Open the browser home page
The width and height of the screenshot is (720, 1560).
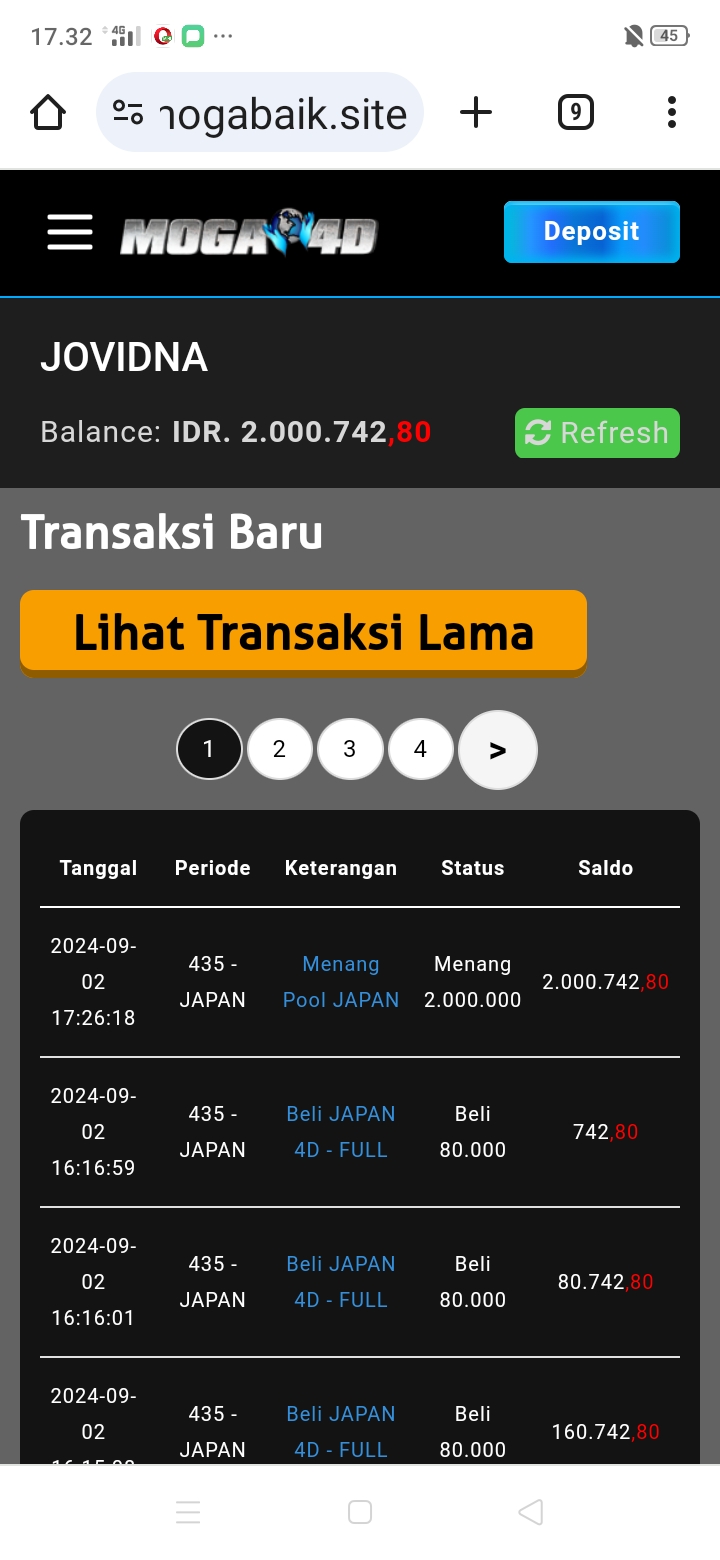[x=48, y=112]
